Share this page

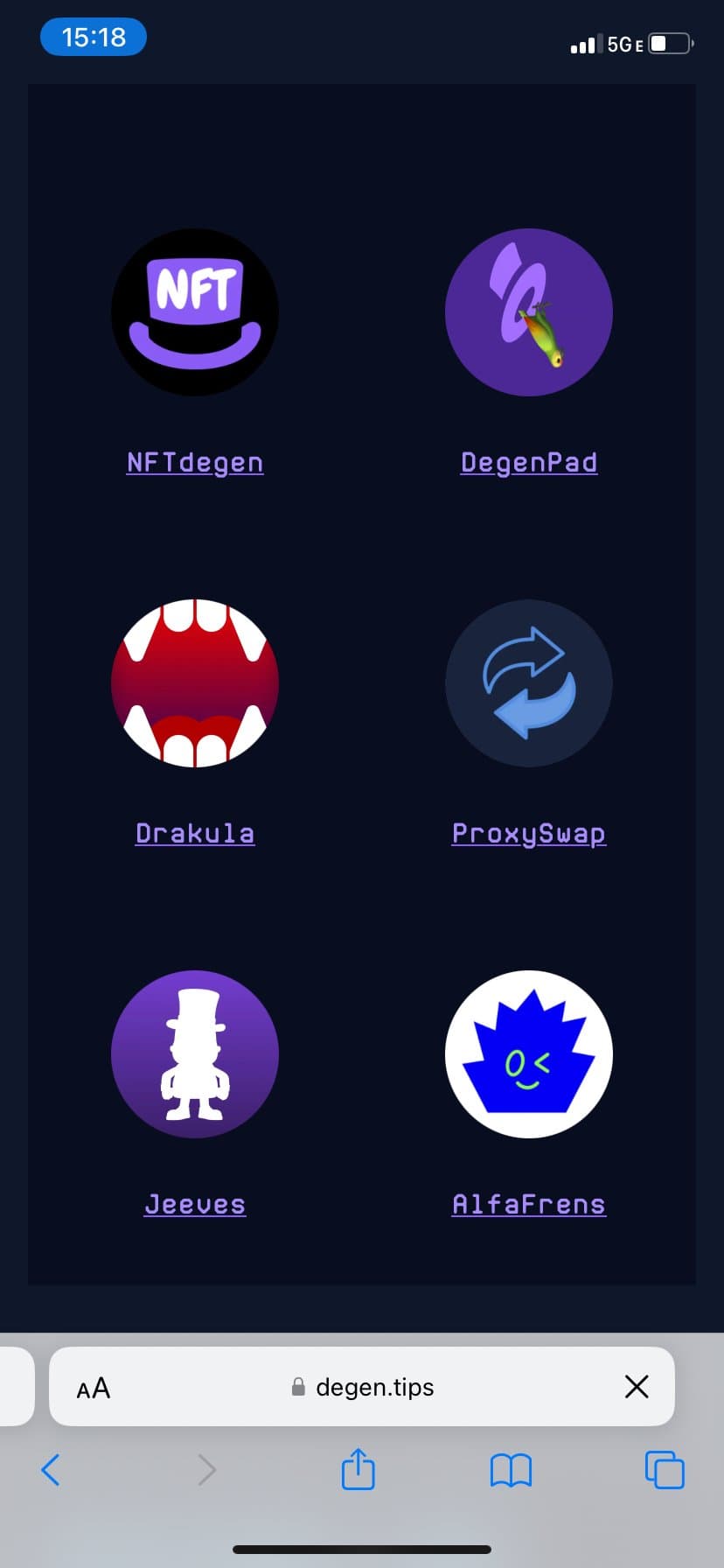(358, 1469)
